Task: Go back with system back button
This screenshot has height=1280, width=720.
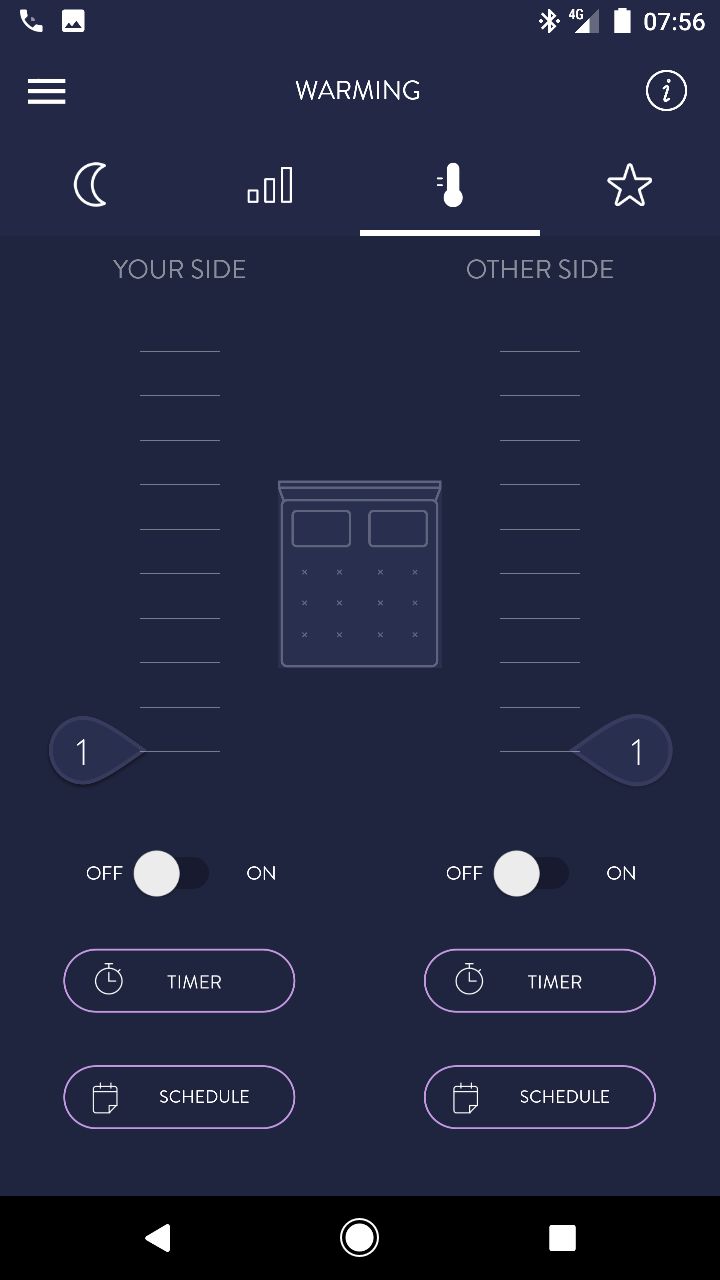Action: click(x=157, y=1238)
